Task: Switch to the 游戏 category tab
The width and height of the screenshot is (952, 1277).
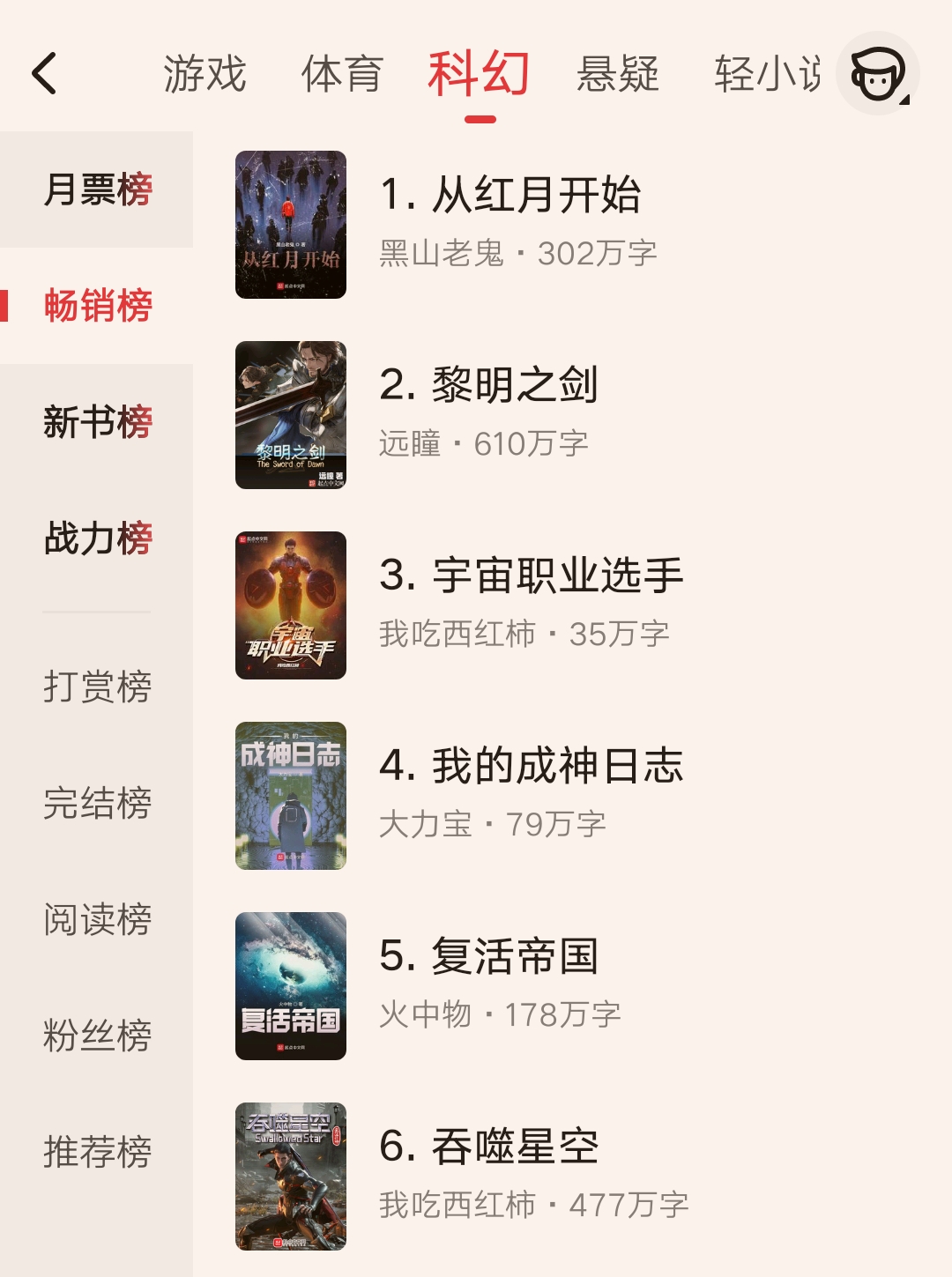Action: 205,73
